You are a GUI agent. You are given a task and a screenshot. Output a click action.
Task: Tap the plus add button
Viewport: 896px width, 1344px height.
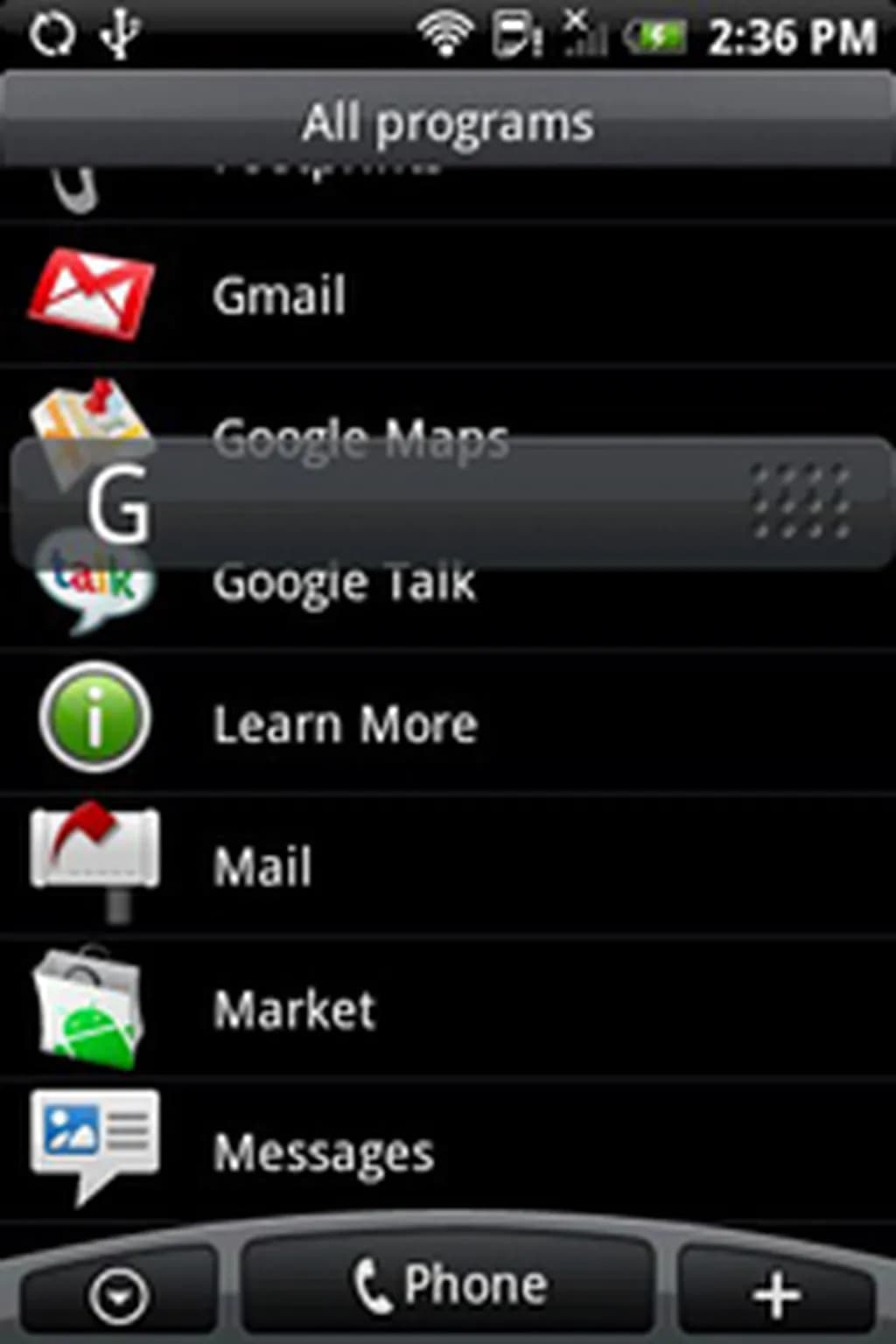[x=775, y=1293]
